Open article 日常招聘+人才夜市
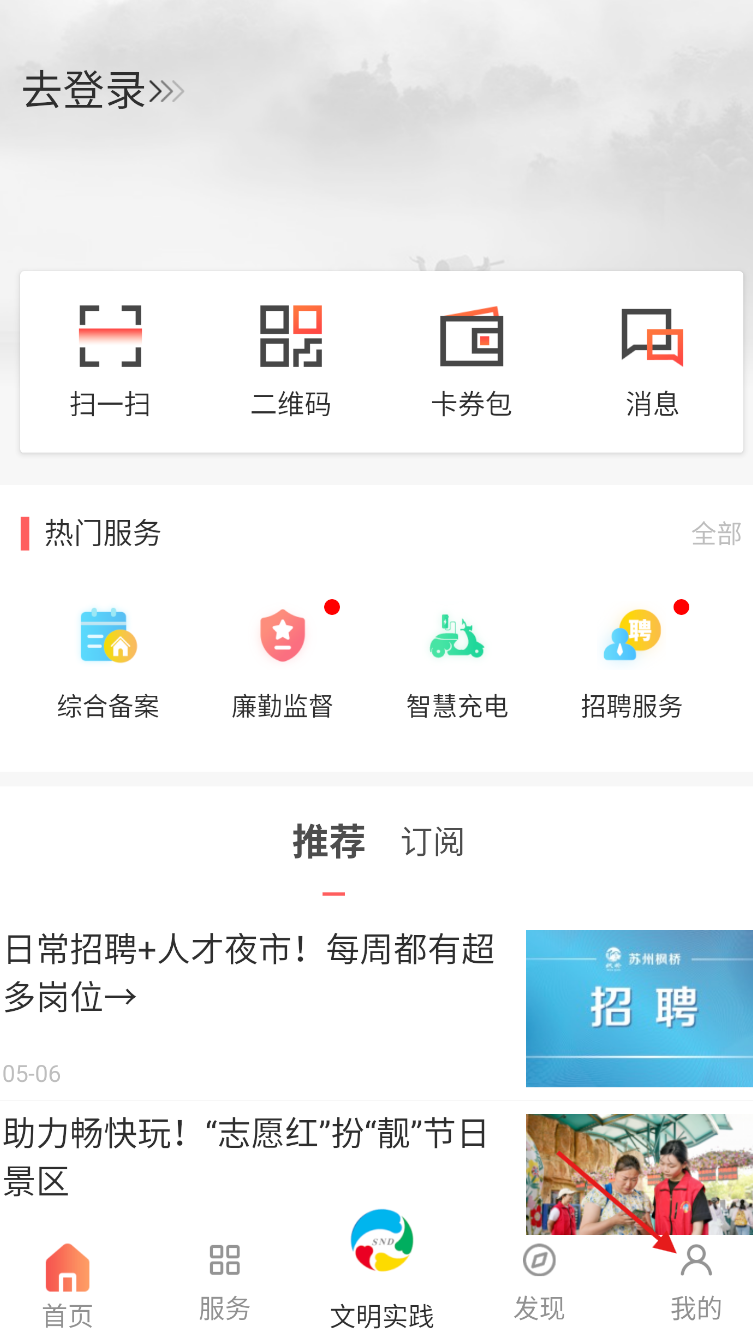This screenshot has height=1332, width=753. click(250, 972)
